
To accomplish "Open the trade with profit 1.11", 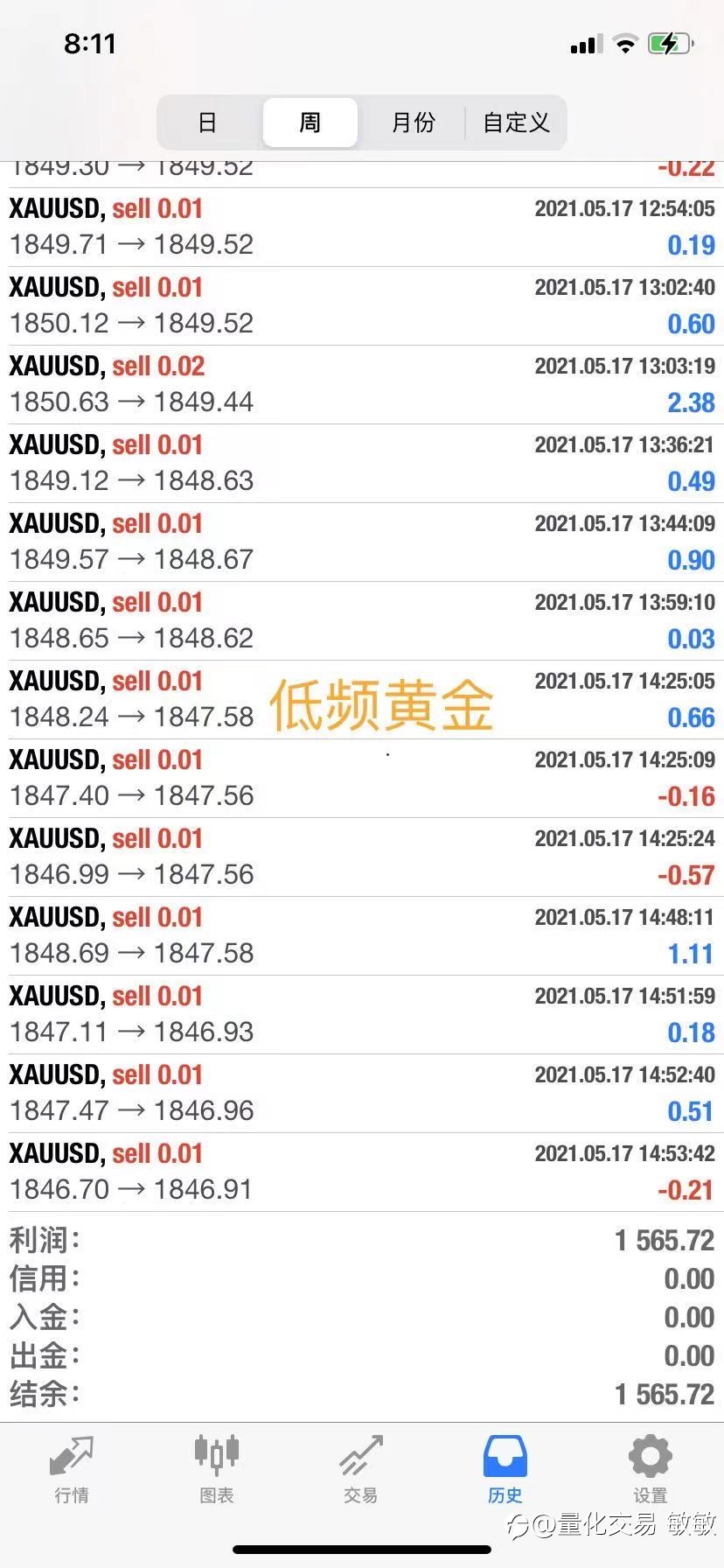I will click(x=362, y=936).
